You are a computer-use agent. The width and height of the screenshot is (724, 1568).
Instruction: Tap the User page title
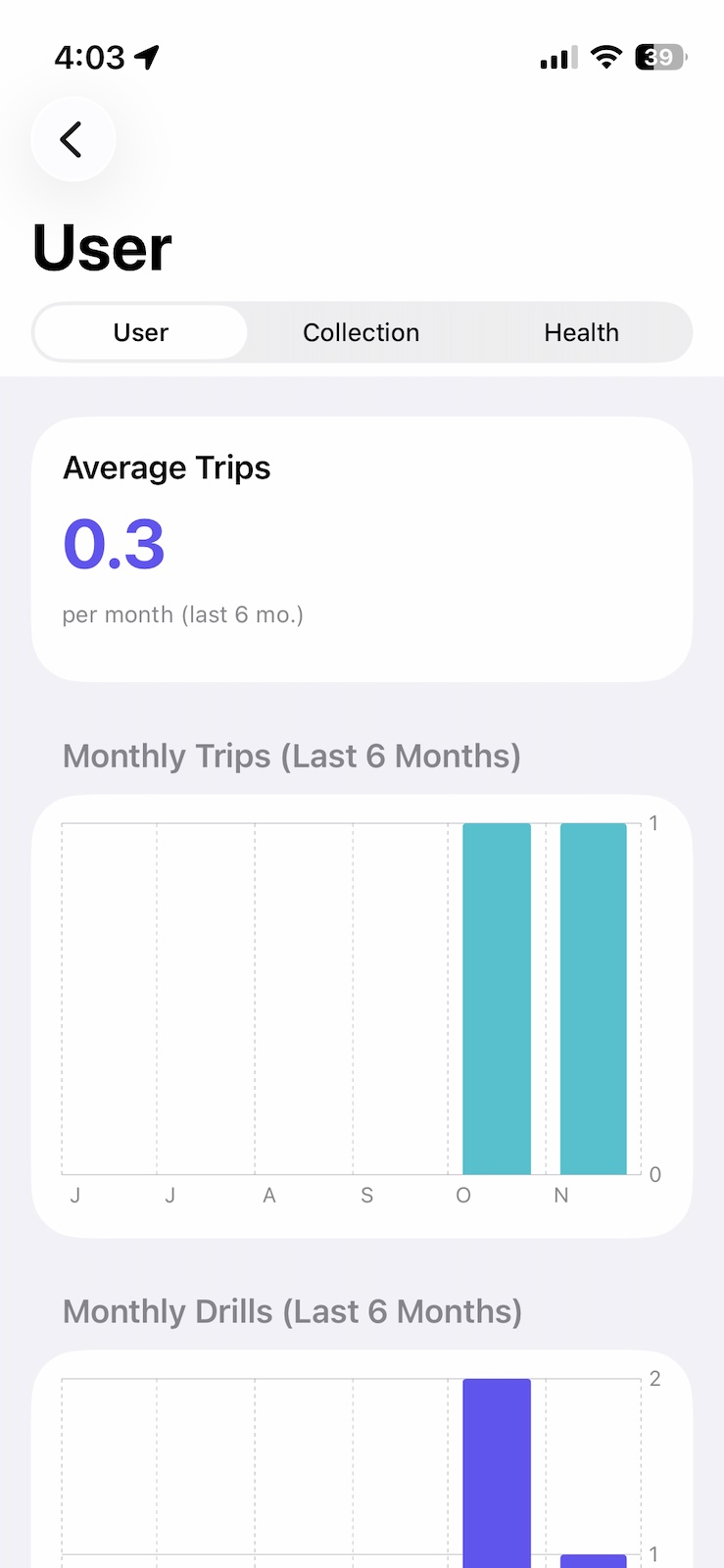[101, 247]
